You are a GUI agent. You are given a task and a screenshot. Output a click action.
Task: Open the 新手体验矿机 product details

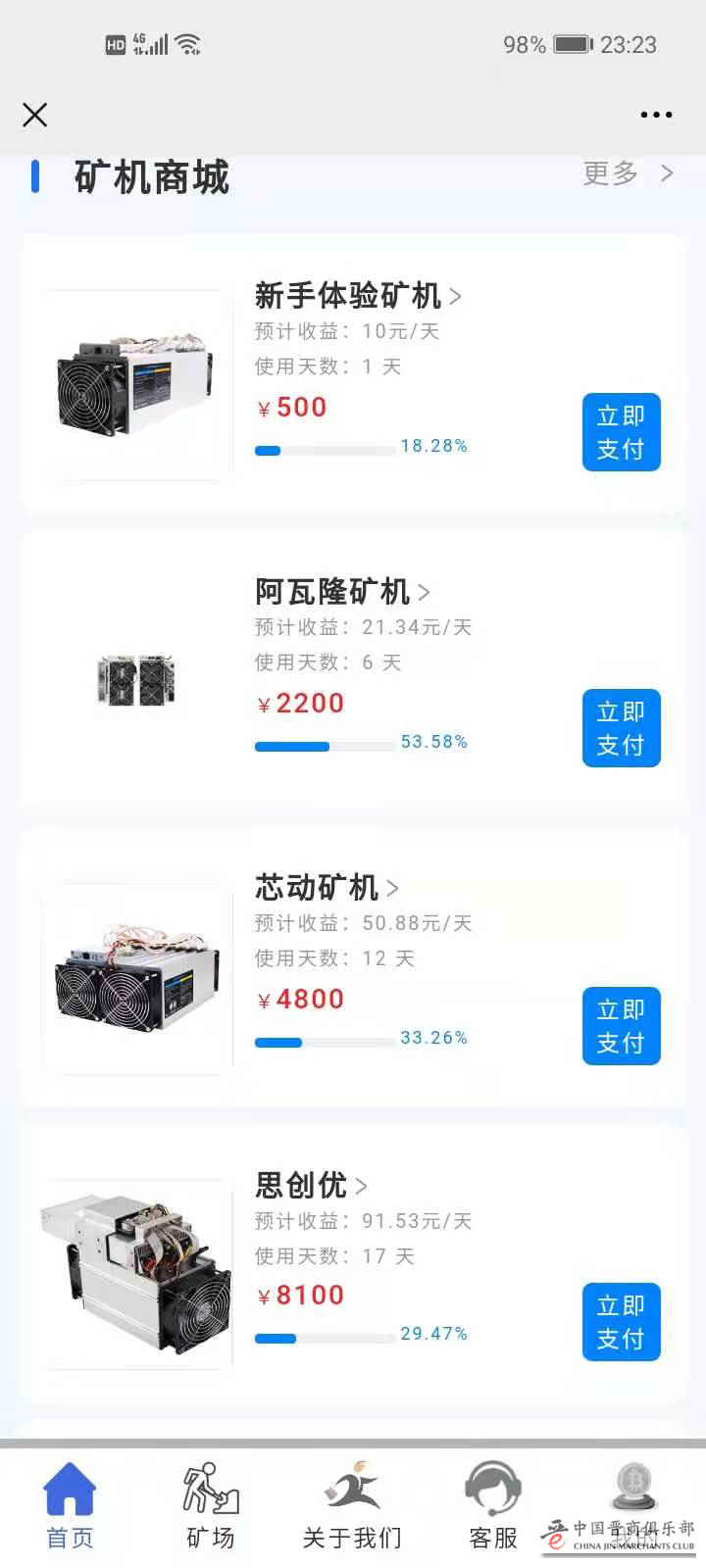click(x=357, y=295)
